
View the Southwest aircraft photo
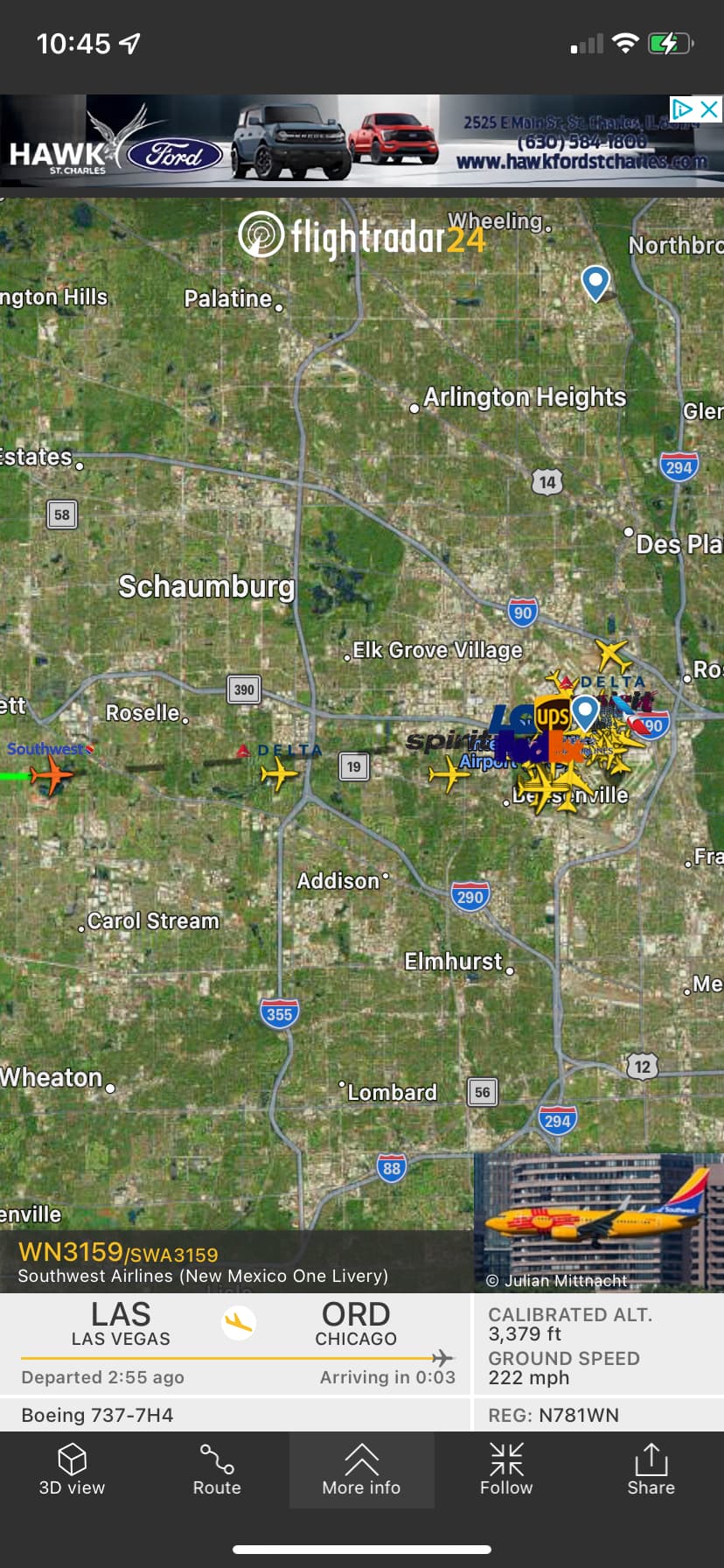pyautogui.click(x=599, y=1221)
